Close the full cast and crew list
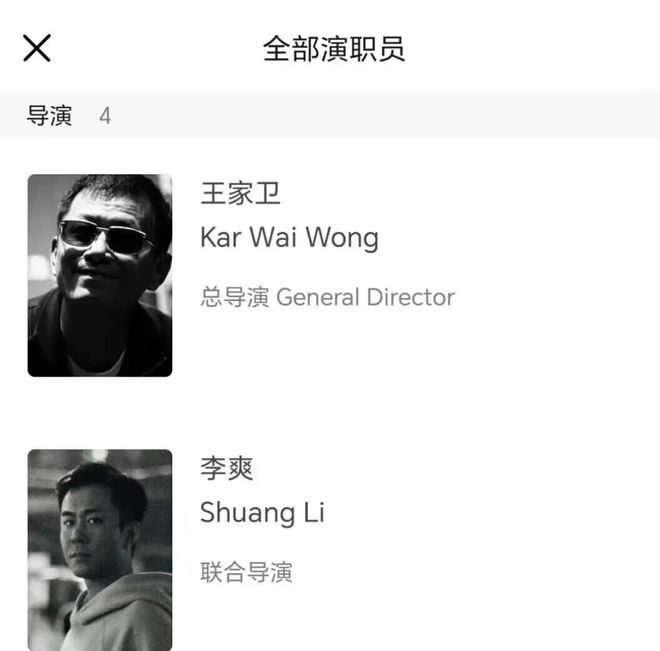 point(37,47)
